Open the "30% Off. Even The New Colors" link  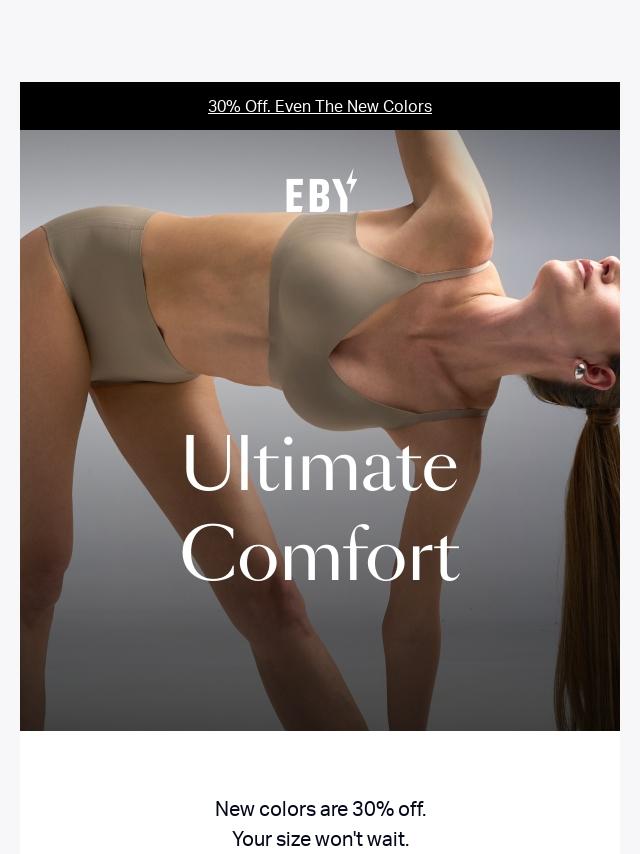320,106
